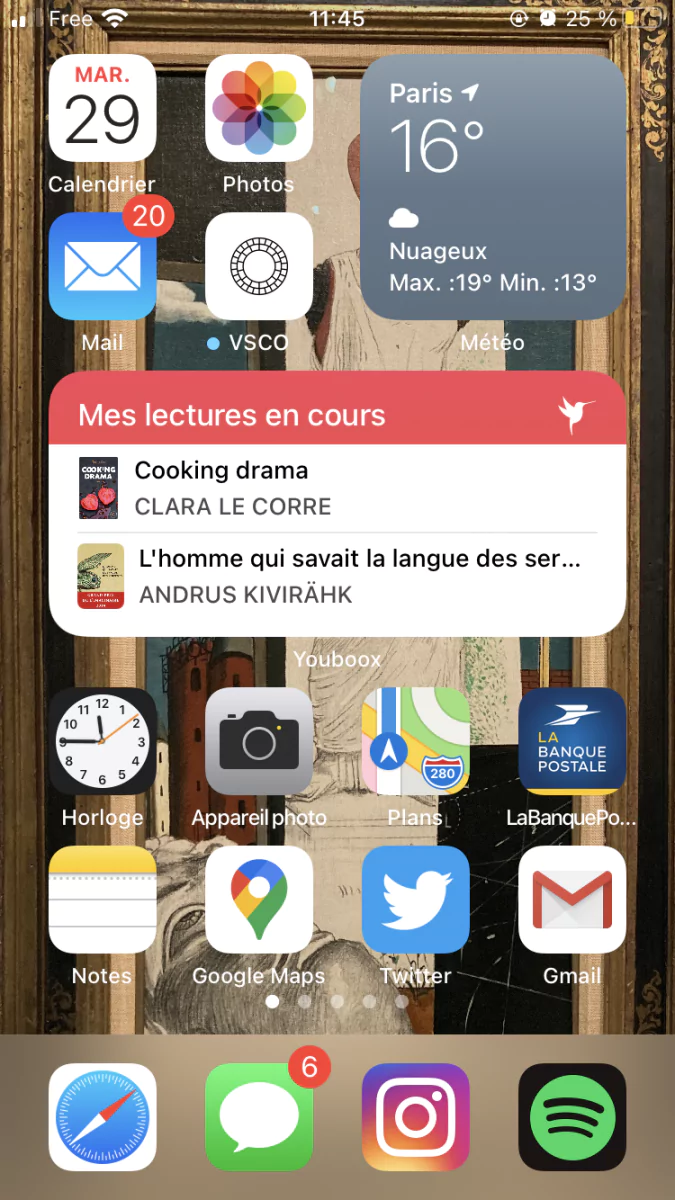
Task: Launch the Photos app
Action: [259, 108]
